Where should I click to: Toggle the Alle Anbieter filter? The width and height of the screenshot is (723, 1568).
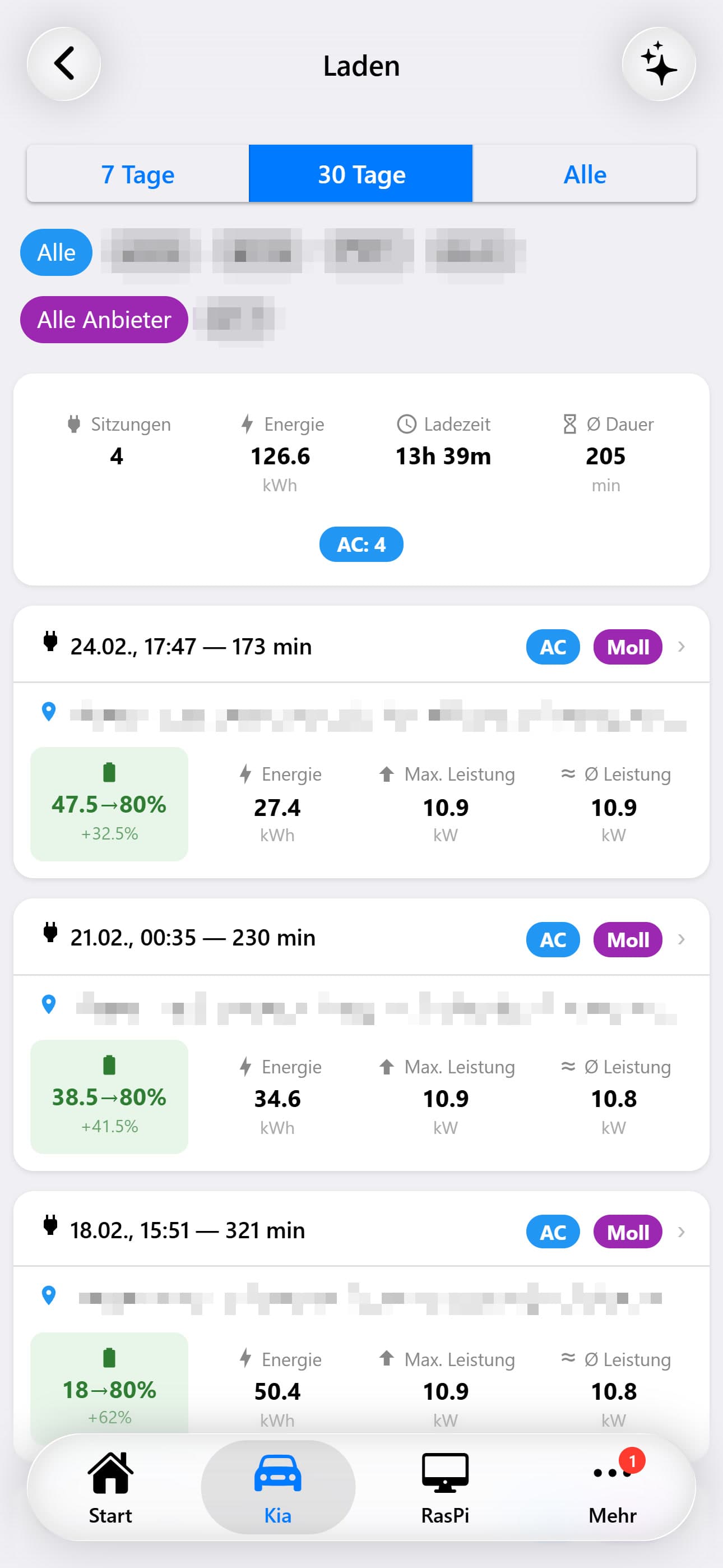pos(104,319)
